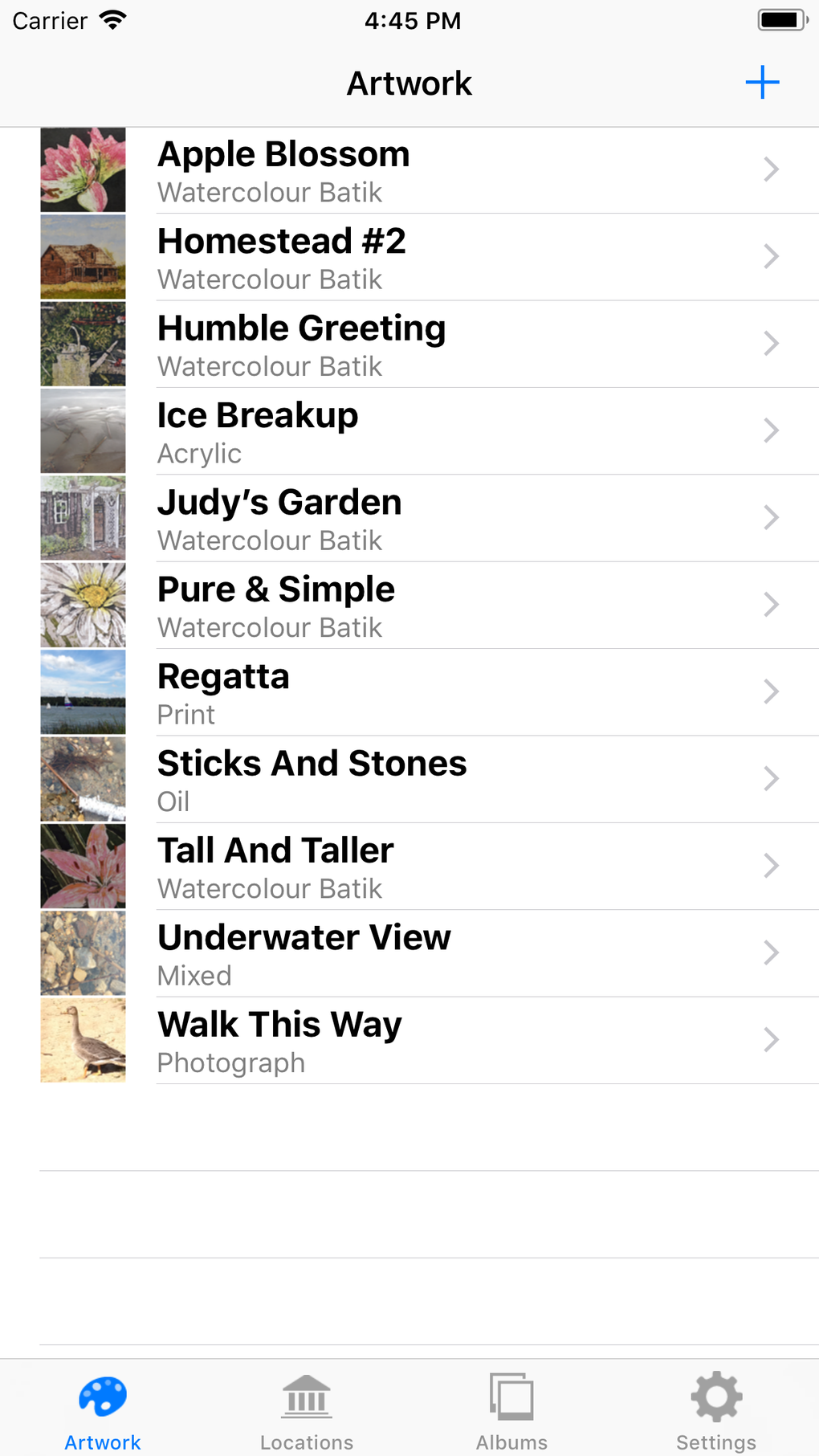Viewport: 819px width, 1456px height.
Task: Open Tall And Taller details
Action: pyautogui.click(x=409, y=867)
